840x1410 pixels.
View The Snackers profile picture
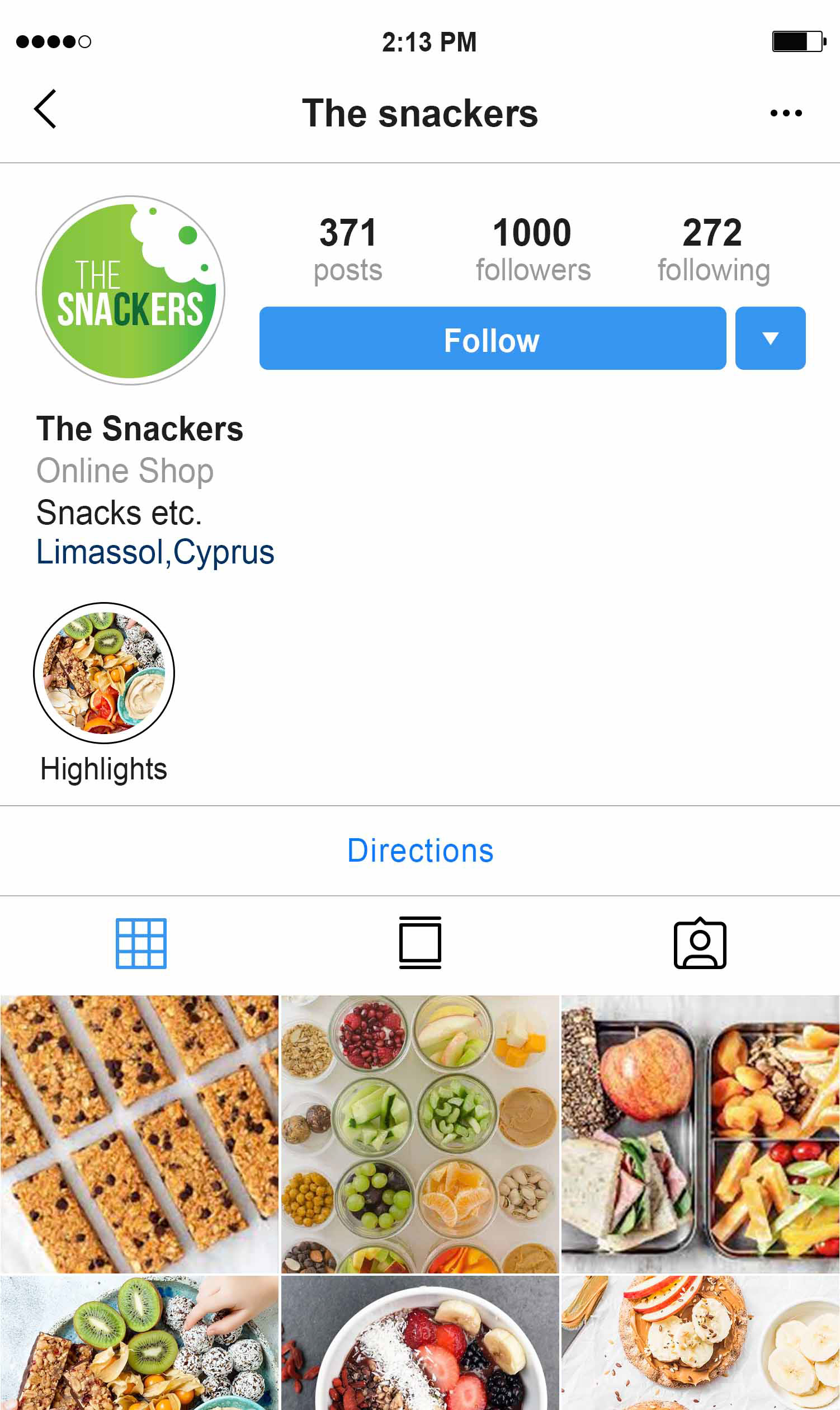pos(130,290)
